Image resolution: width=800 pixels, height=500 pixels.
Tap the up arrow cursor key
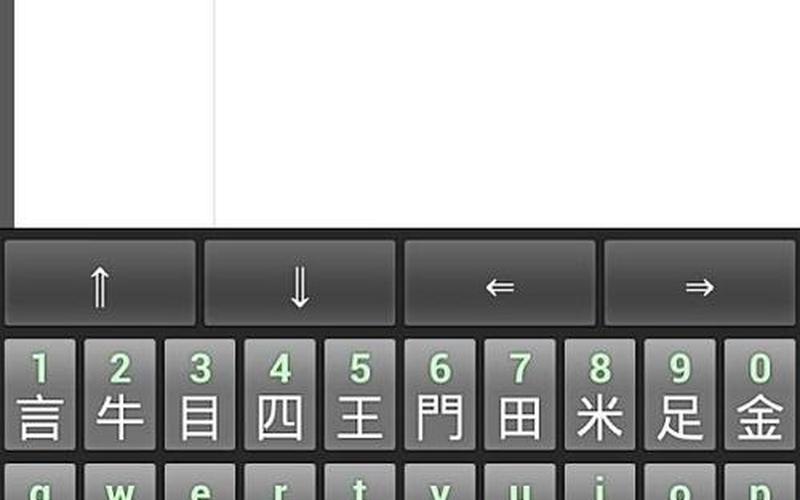pyautogui.click(x=99, y=284)
